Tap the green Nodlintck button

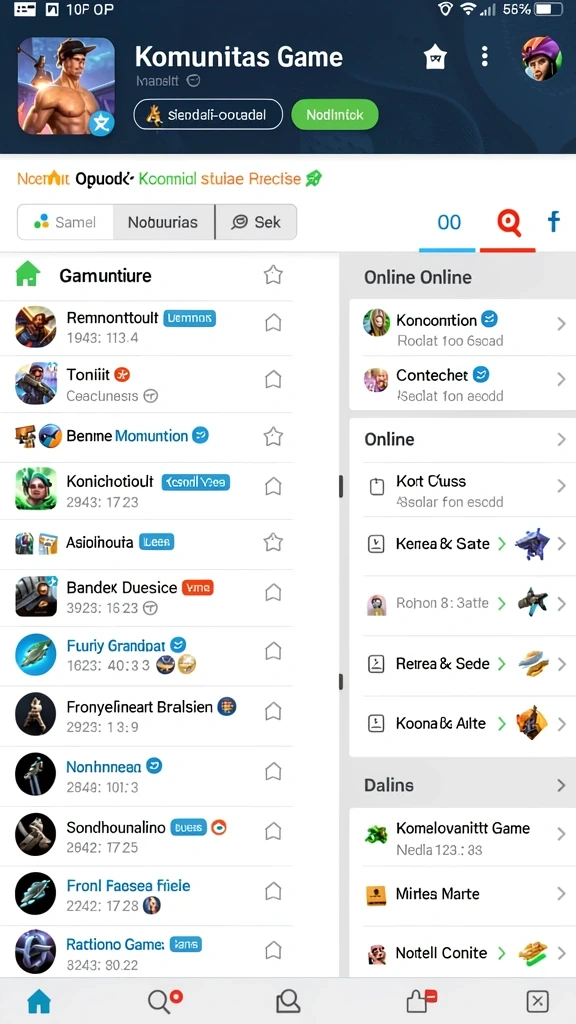334,115
